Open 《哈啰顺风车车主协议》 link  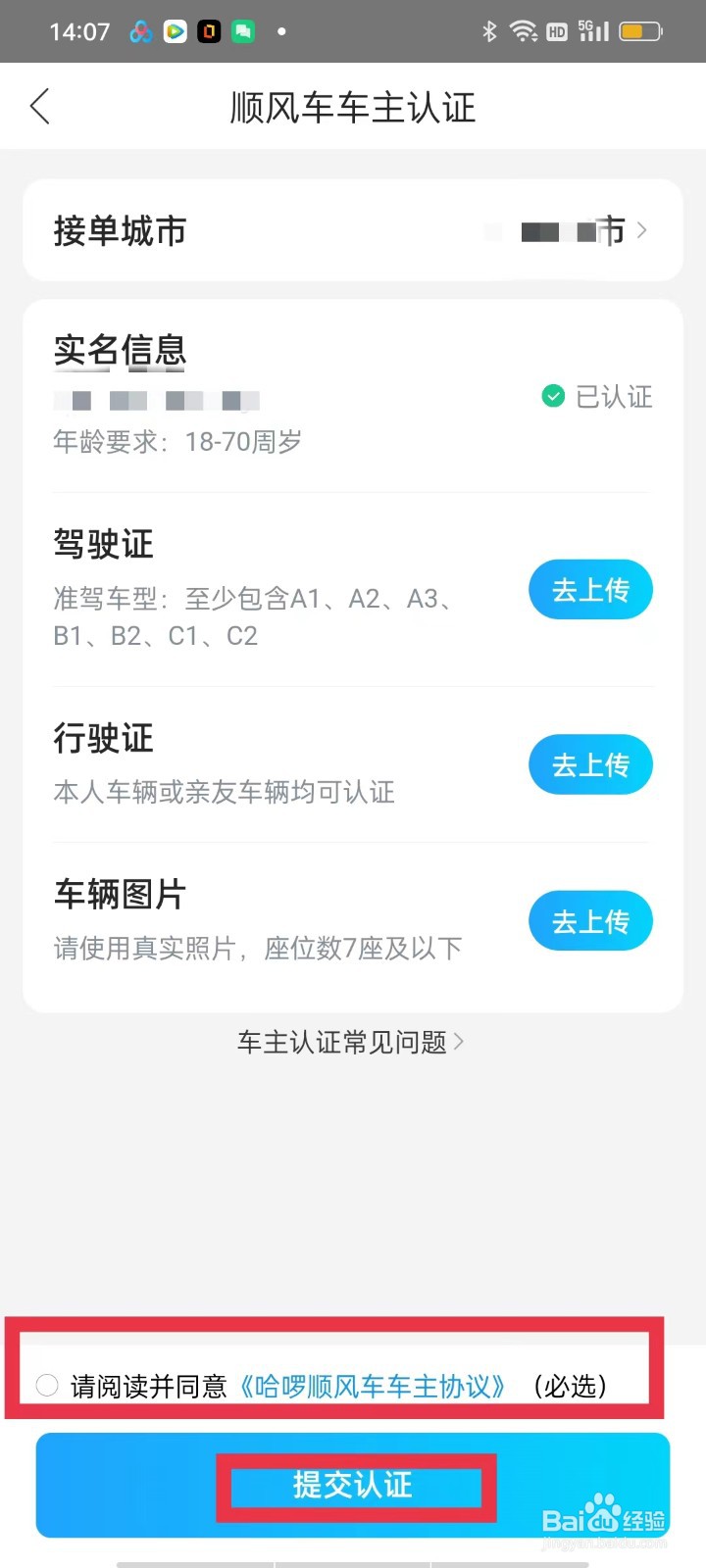pos(373,1386)
